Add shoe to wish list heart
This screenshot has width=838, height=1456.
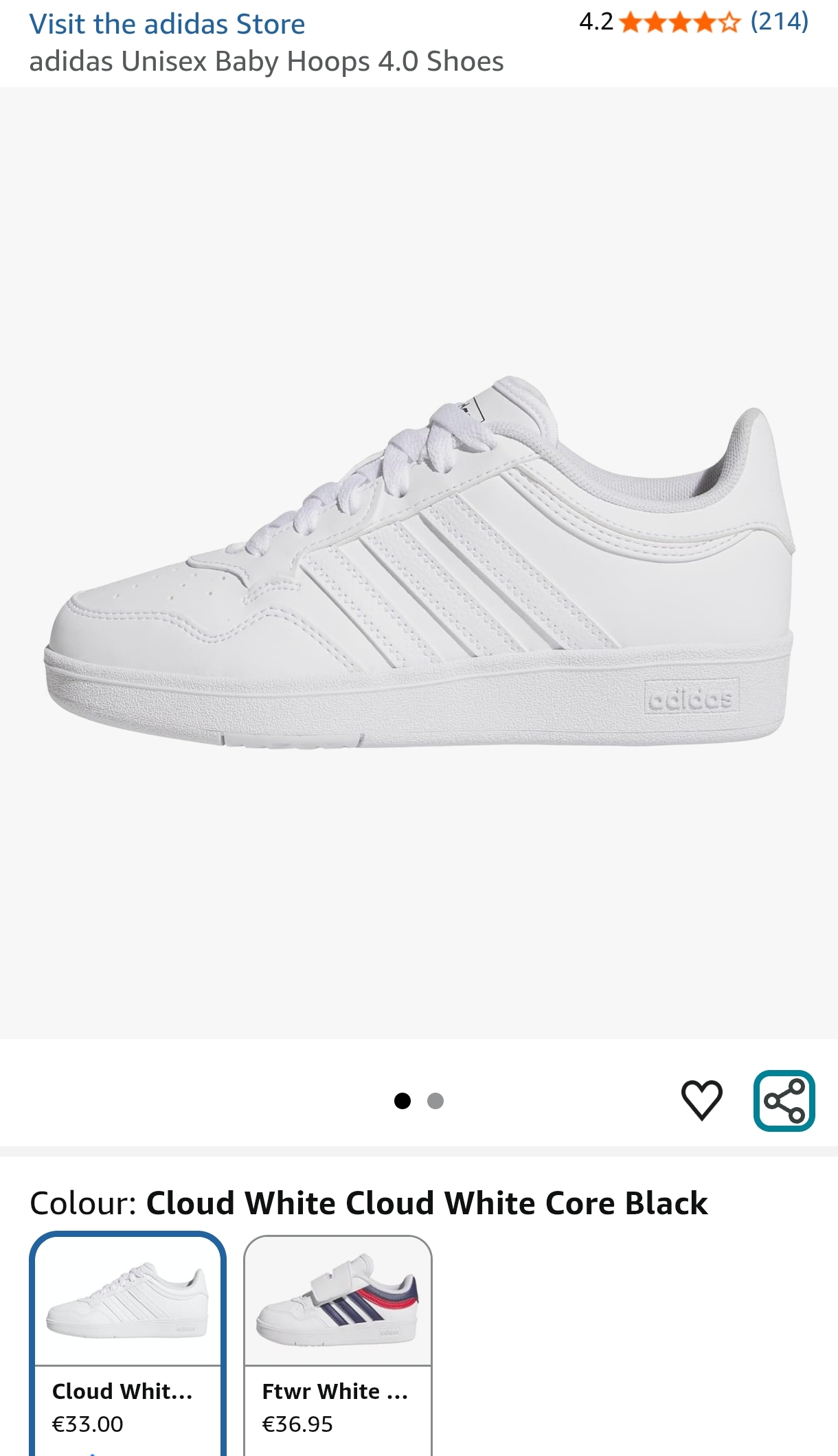[701, 1100]
